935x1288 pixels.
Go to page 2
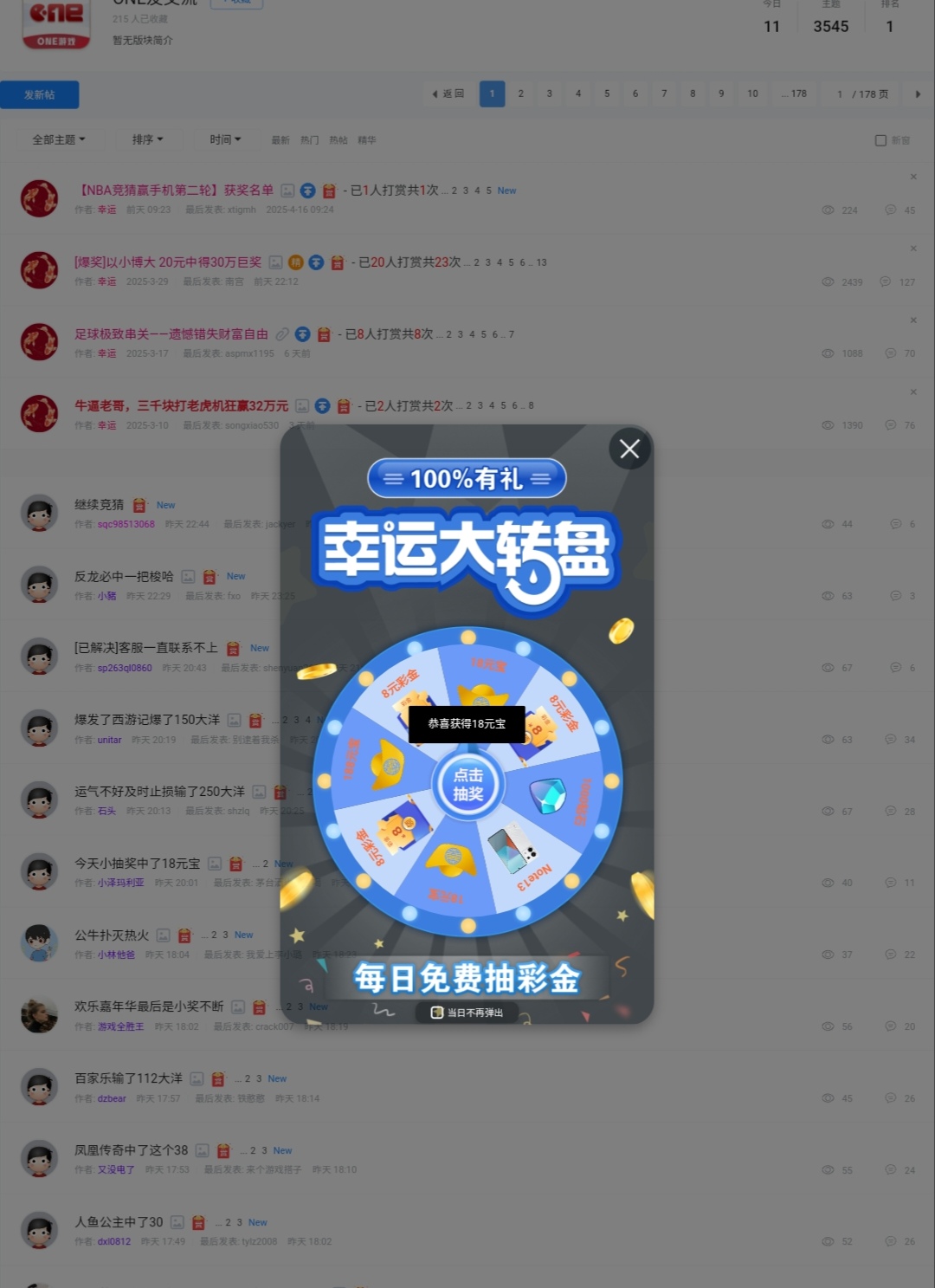coord(520,94)
